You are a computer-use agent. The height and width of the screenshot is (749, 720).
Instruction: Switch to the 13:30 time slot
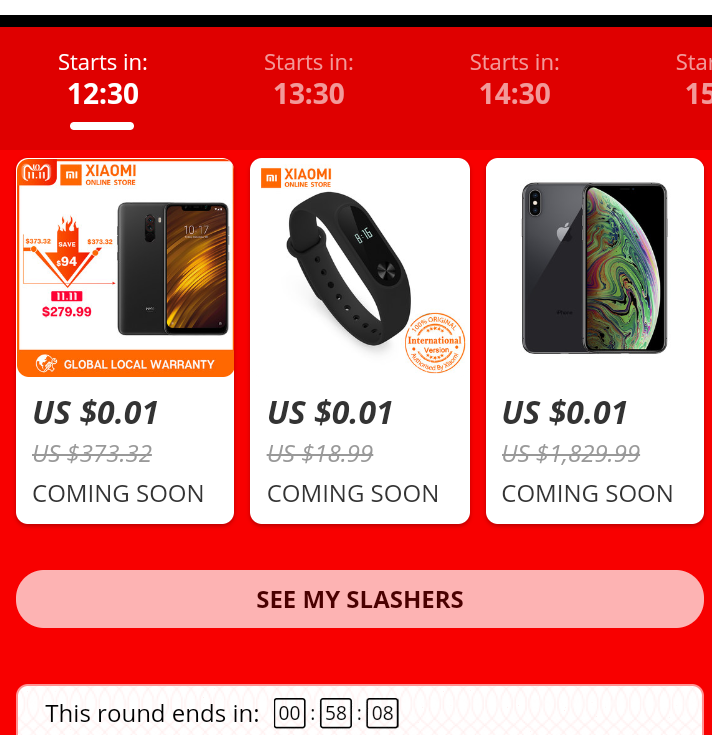[308, 80]
